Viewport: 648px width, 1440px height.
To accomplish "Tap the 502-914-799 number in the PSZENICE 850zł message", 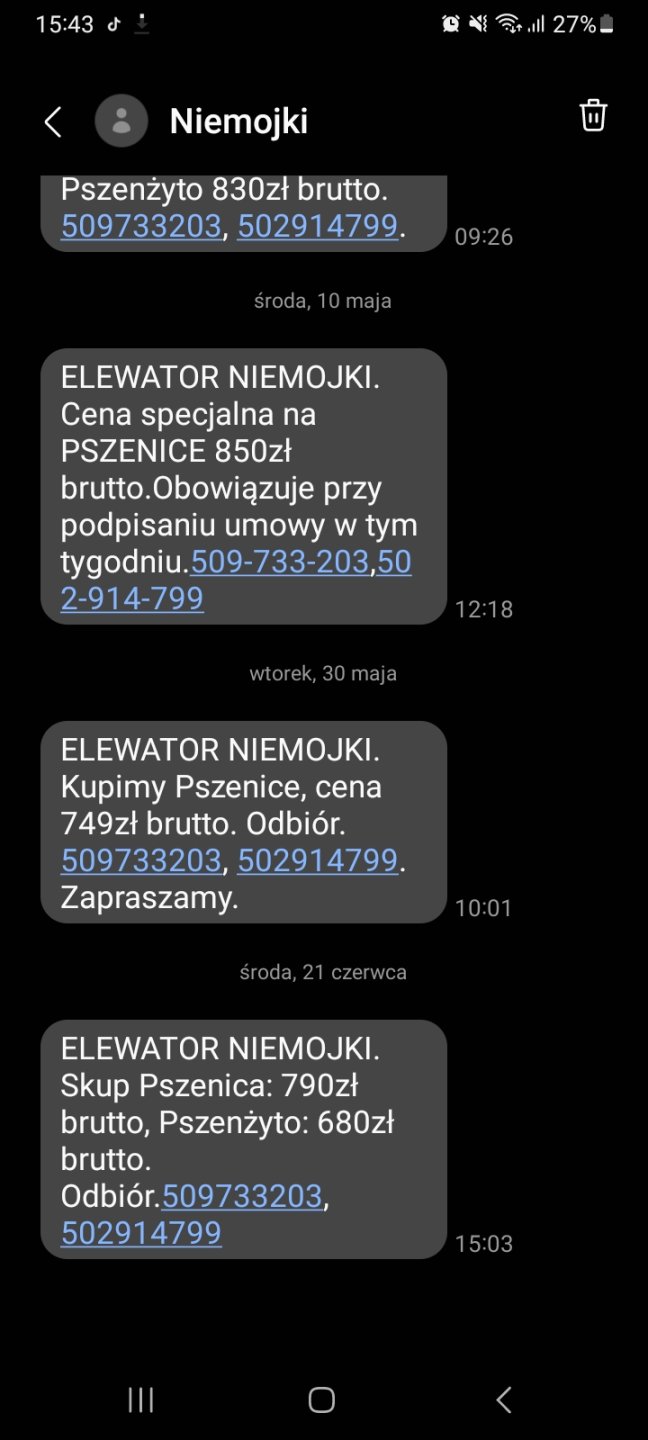I will 133,598.
